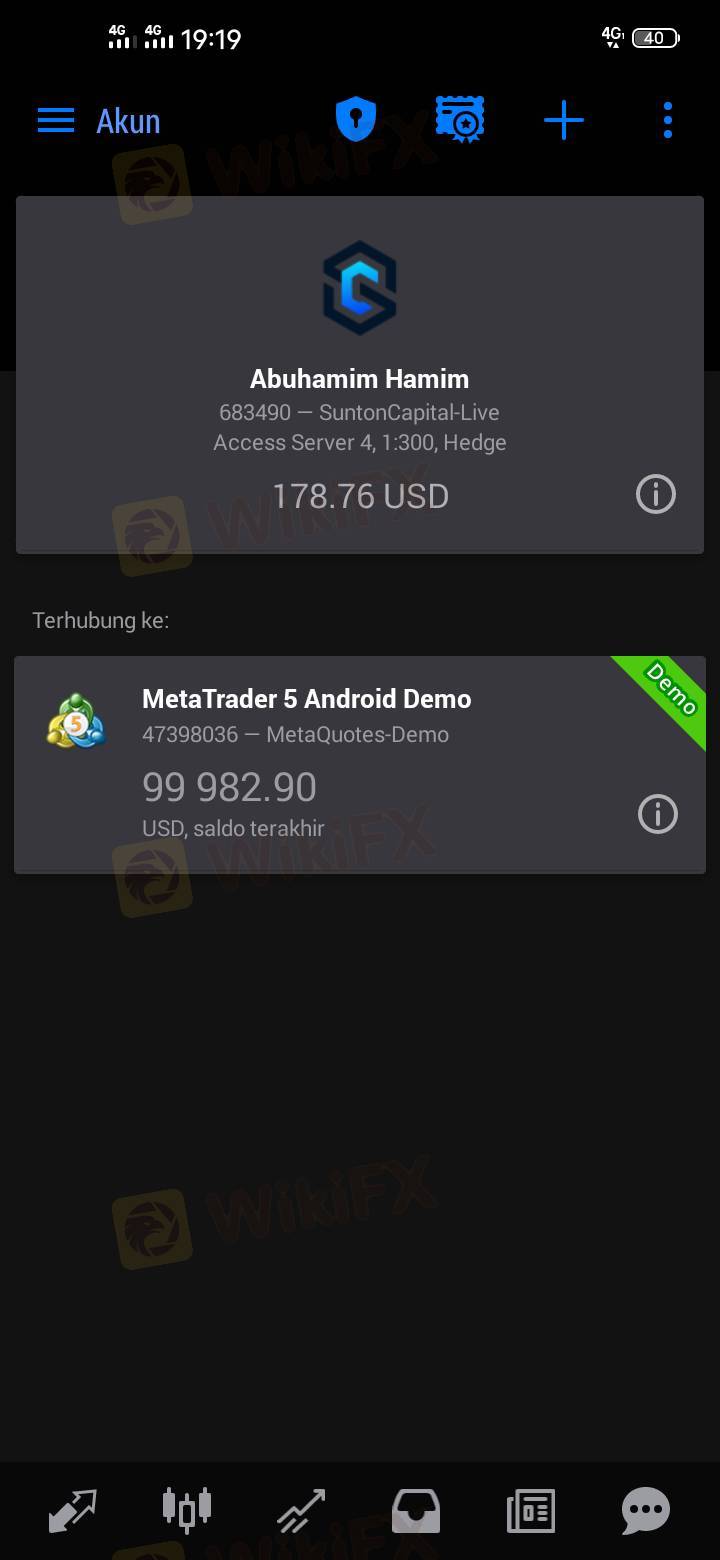Open the navigation drawer menu
Image resolution: width=720 pixels, height=1560 pixels.
tap(56, 121)
